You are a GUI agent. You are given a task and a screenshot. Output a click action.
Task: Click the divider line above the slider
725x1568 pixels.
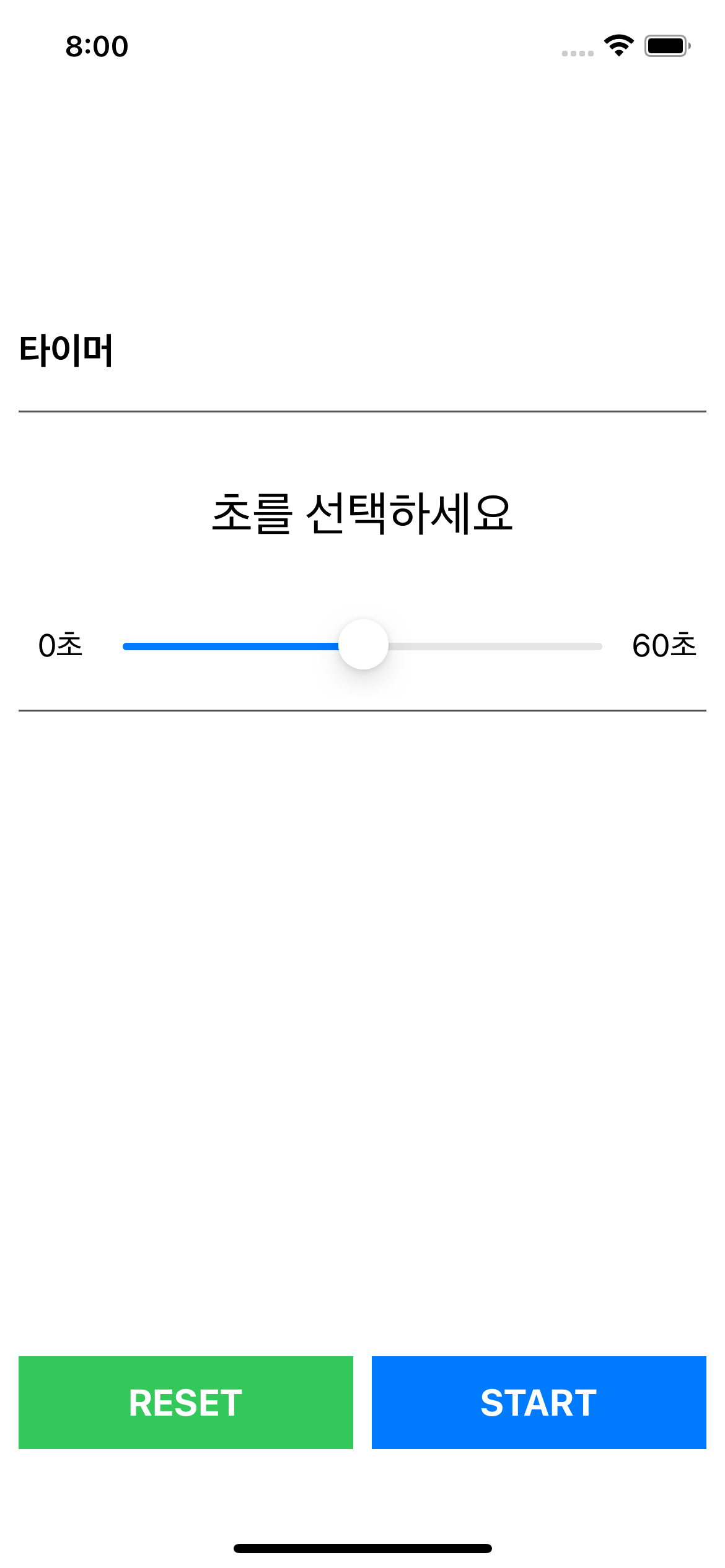point(362,409)
